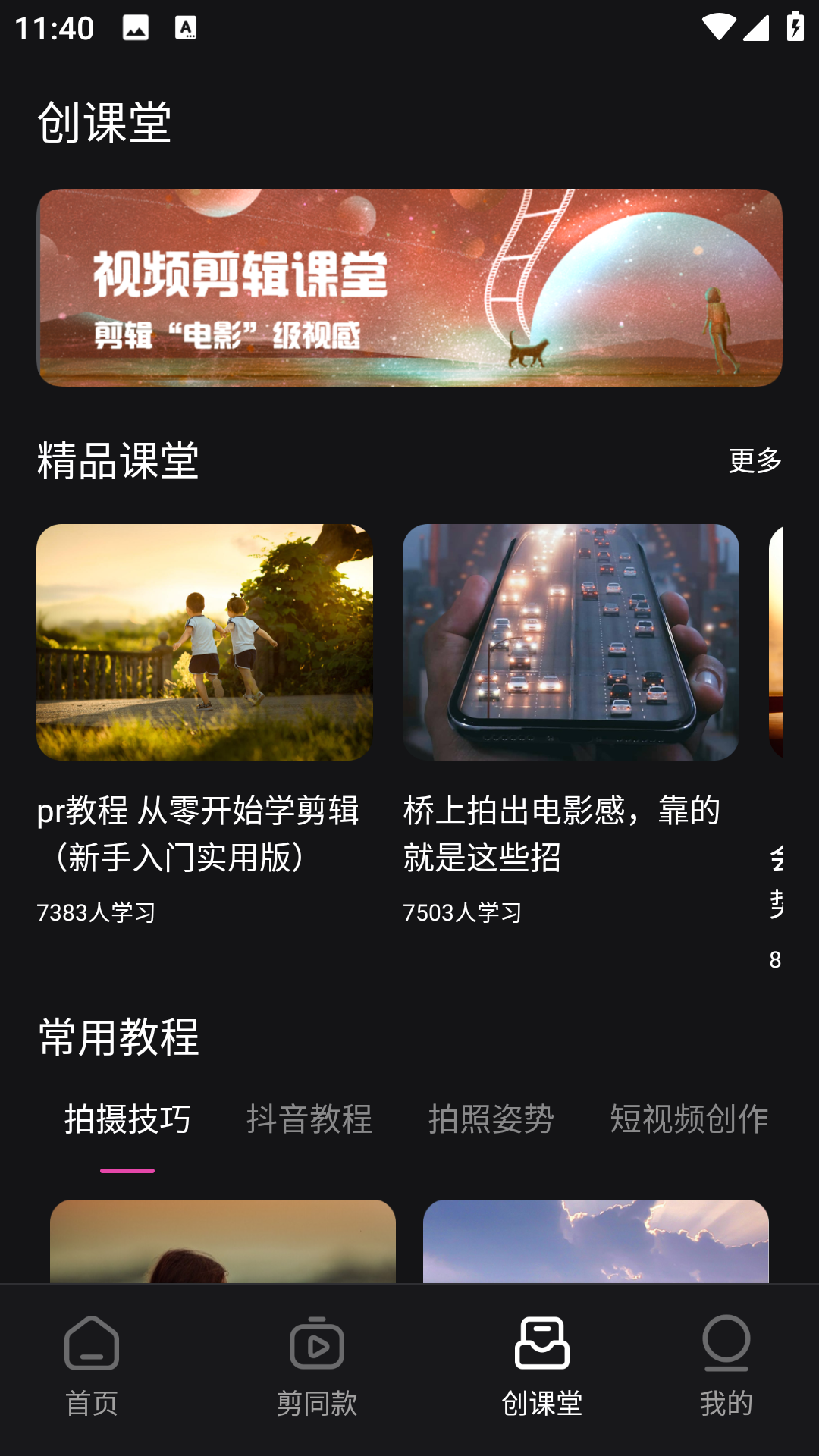Open the 视频剪辑课堂 banner

[x=409, y=288]
